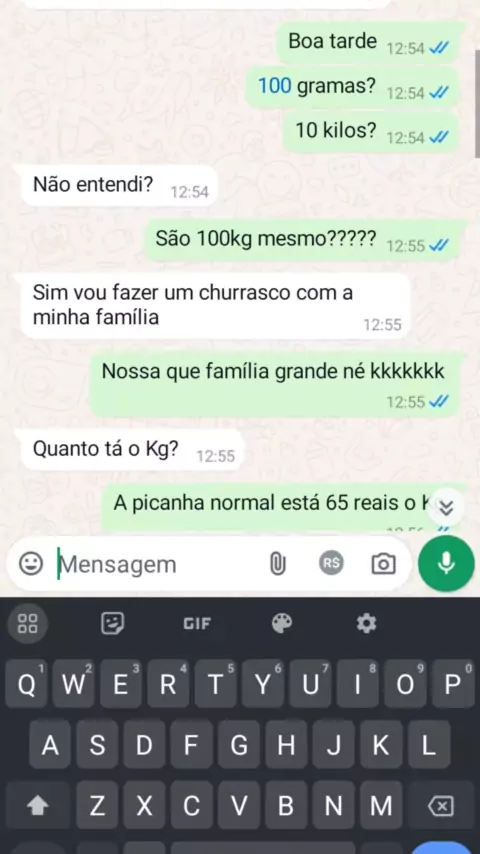Open the R$ payment option
This screenshot has height=854, width=480.
[x=331, y=563]
